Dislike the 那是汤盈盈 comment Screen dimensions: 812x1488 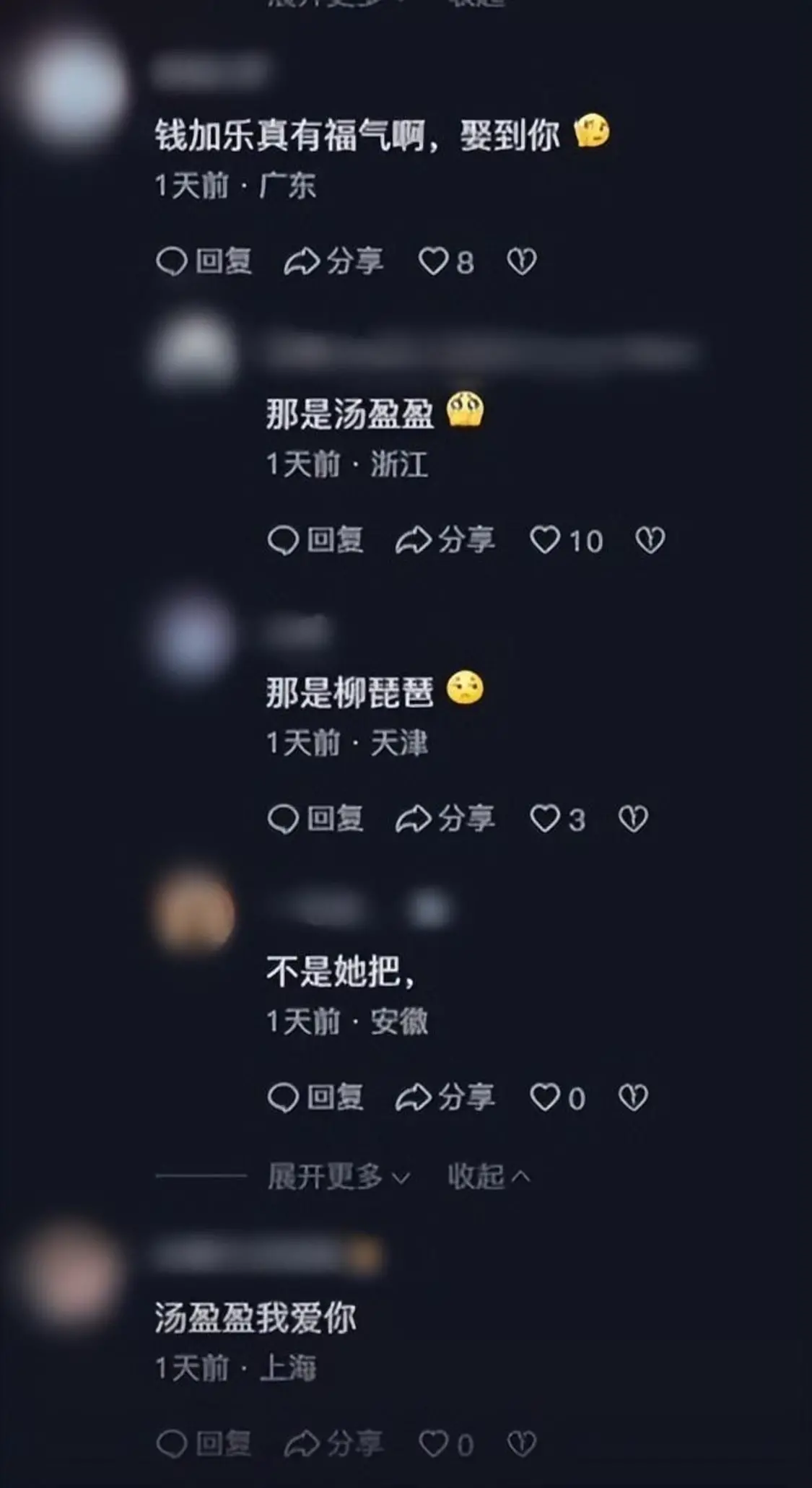pos(650,540)
